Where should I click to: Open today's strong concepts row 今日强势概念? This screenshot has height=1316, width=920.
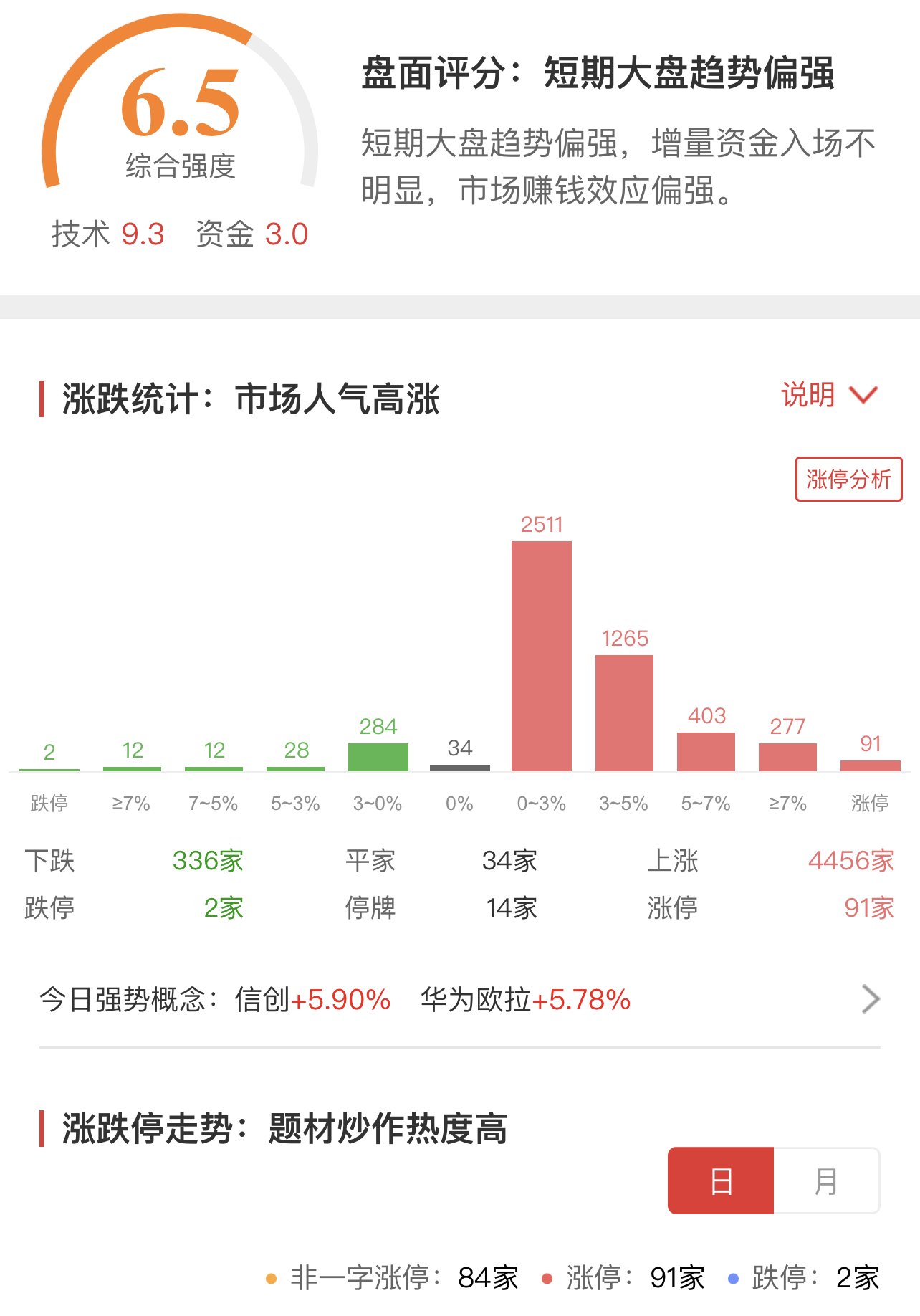[459, 999]
